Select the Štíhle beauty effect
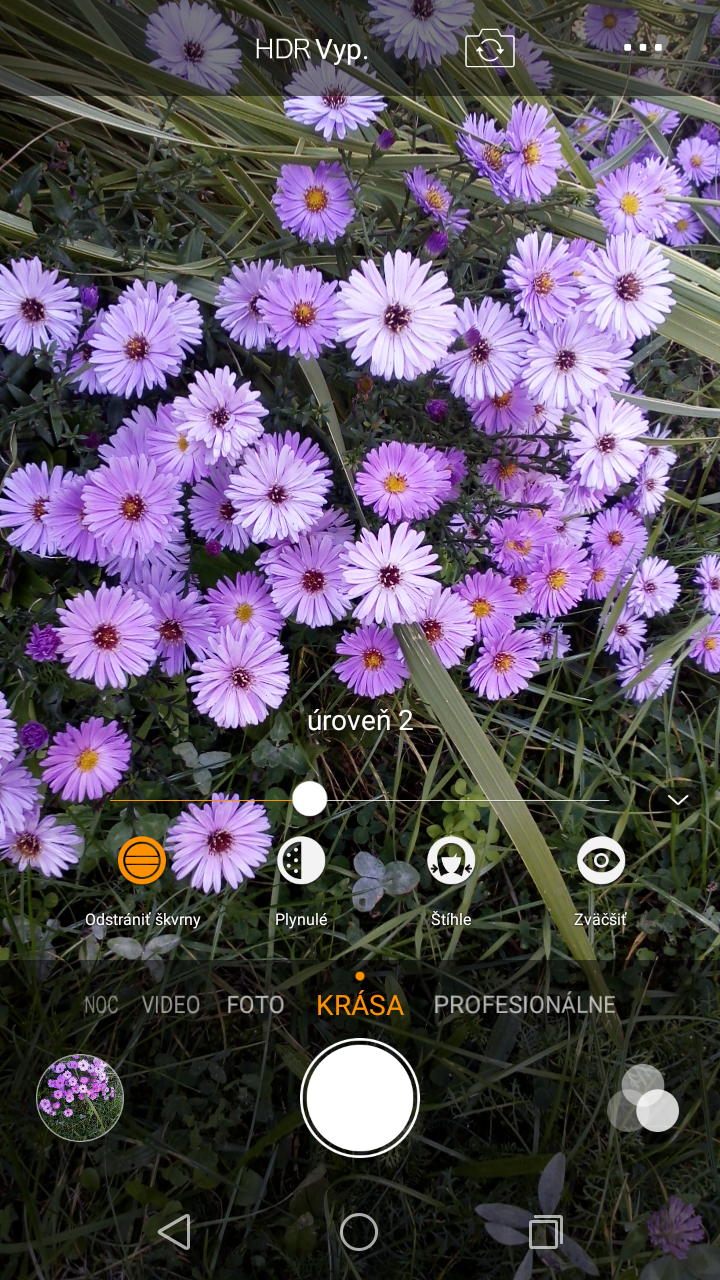This screenshot has height=1280, width=720. click(x=451, y=860)
